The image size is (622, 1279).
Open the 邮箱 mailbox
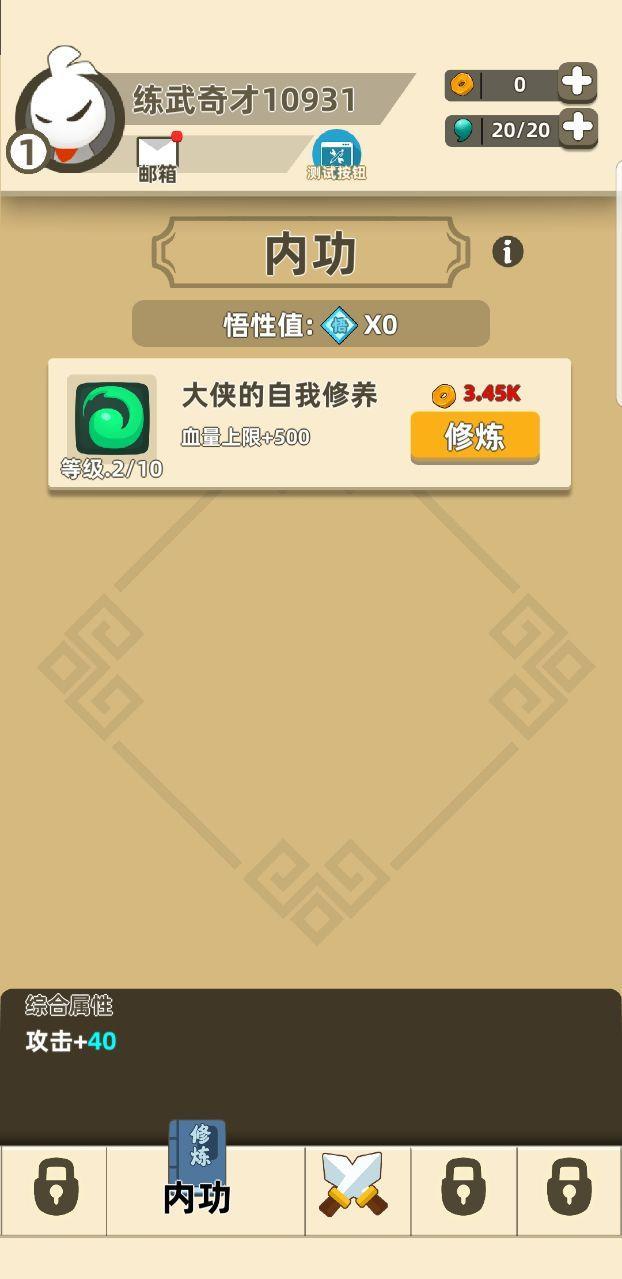click(x=157, y=157)
